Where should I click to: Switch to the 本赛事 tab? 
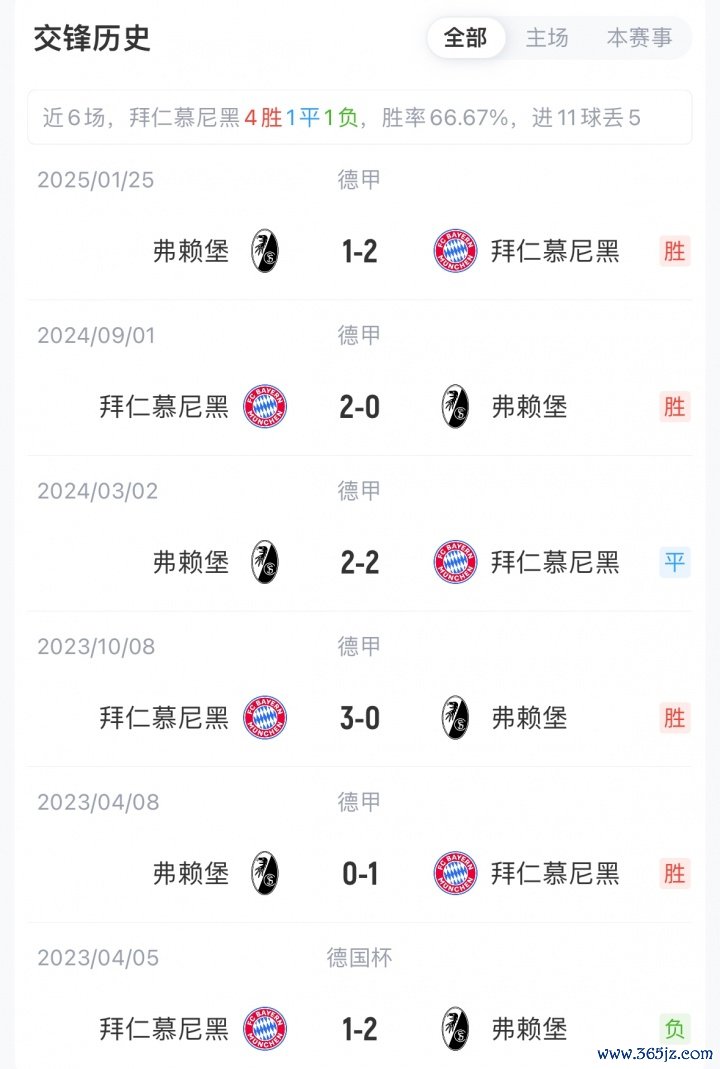(639, 38)
